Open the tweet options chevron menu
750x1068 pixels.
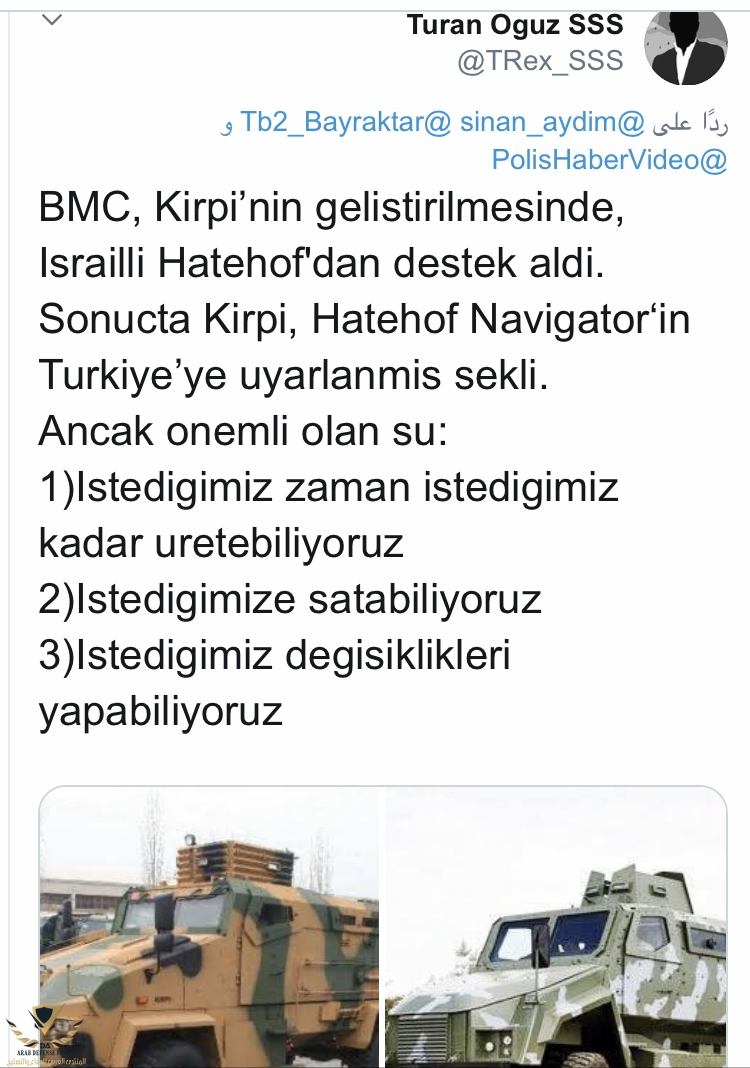tap(51, 19)
